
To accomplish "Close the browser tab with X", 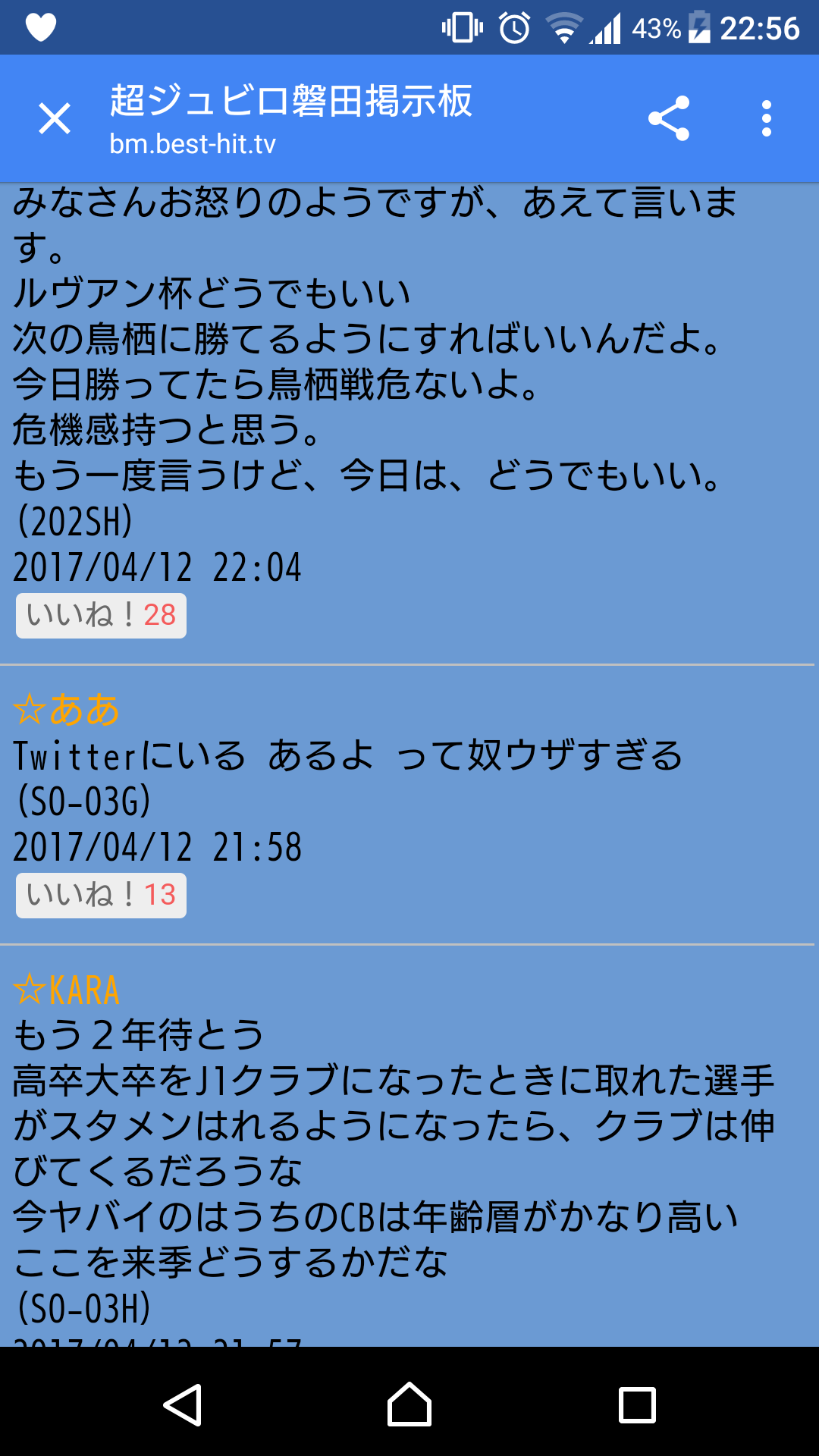I will click(55, 119).
